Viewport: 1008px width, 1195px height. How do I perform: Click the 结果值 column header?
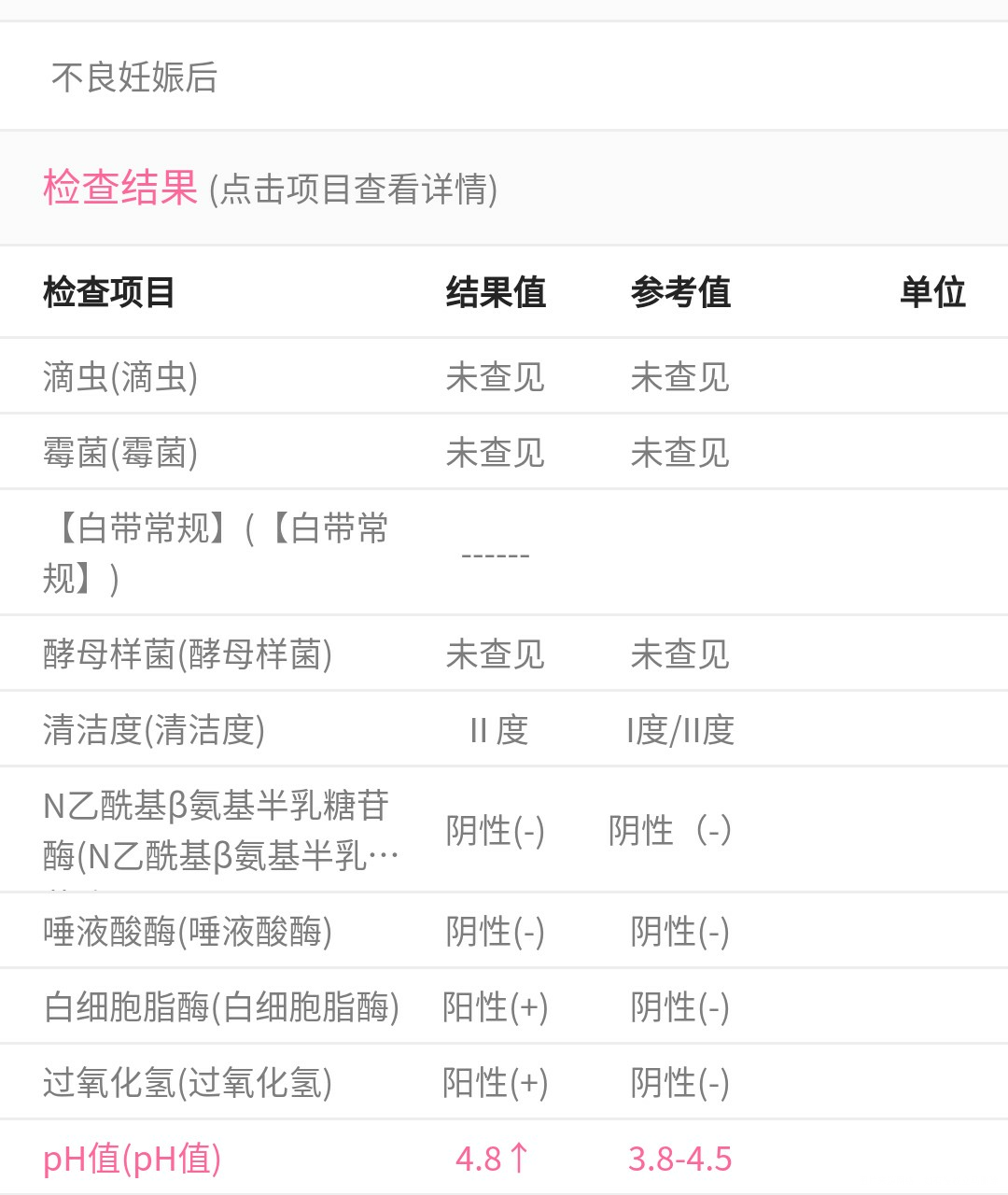[497, 292]
